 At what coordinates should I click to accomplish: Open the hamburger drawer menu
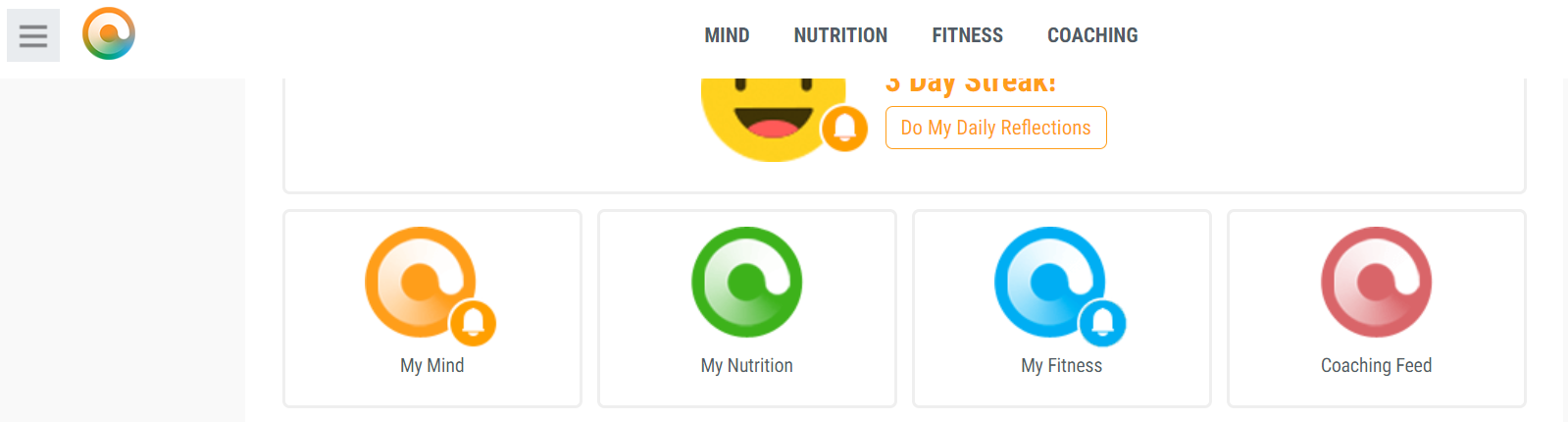pos(33,35)
